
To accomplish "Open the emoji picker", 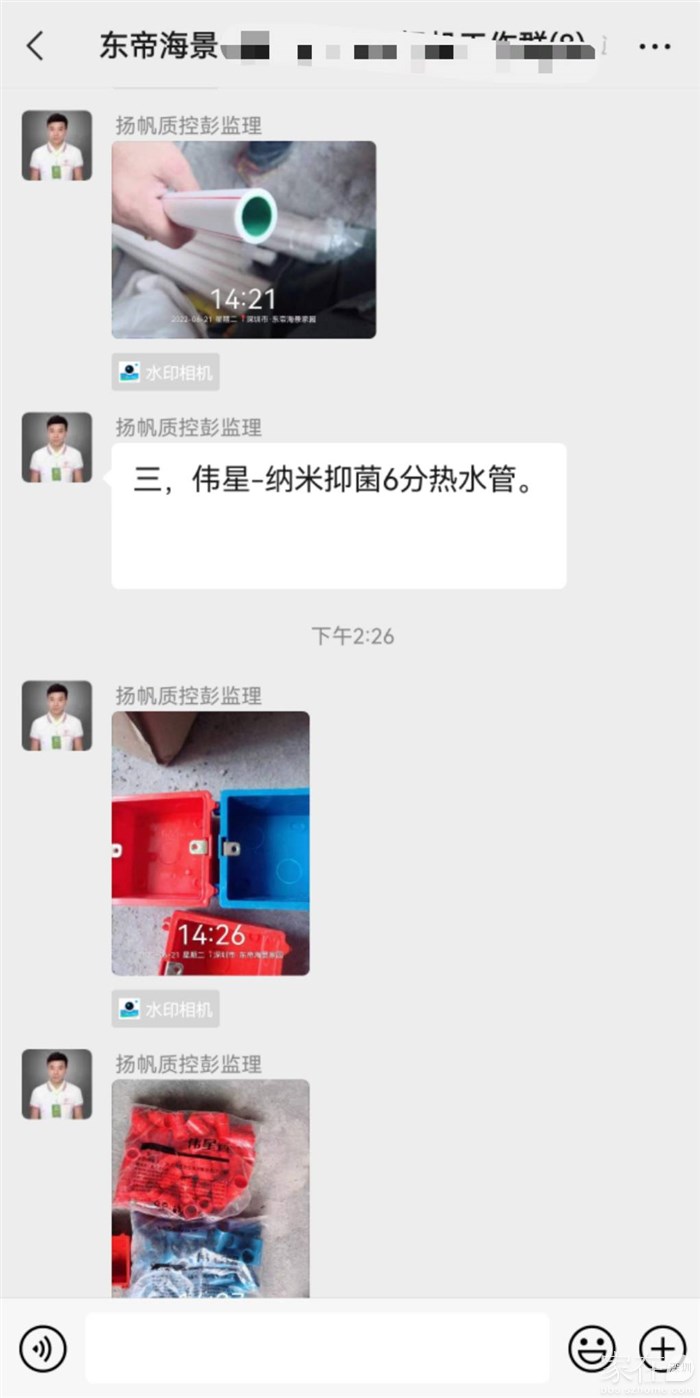I will (592, 1348).
